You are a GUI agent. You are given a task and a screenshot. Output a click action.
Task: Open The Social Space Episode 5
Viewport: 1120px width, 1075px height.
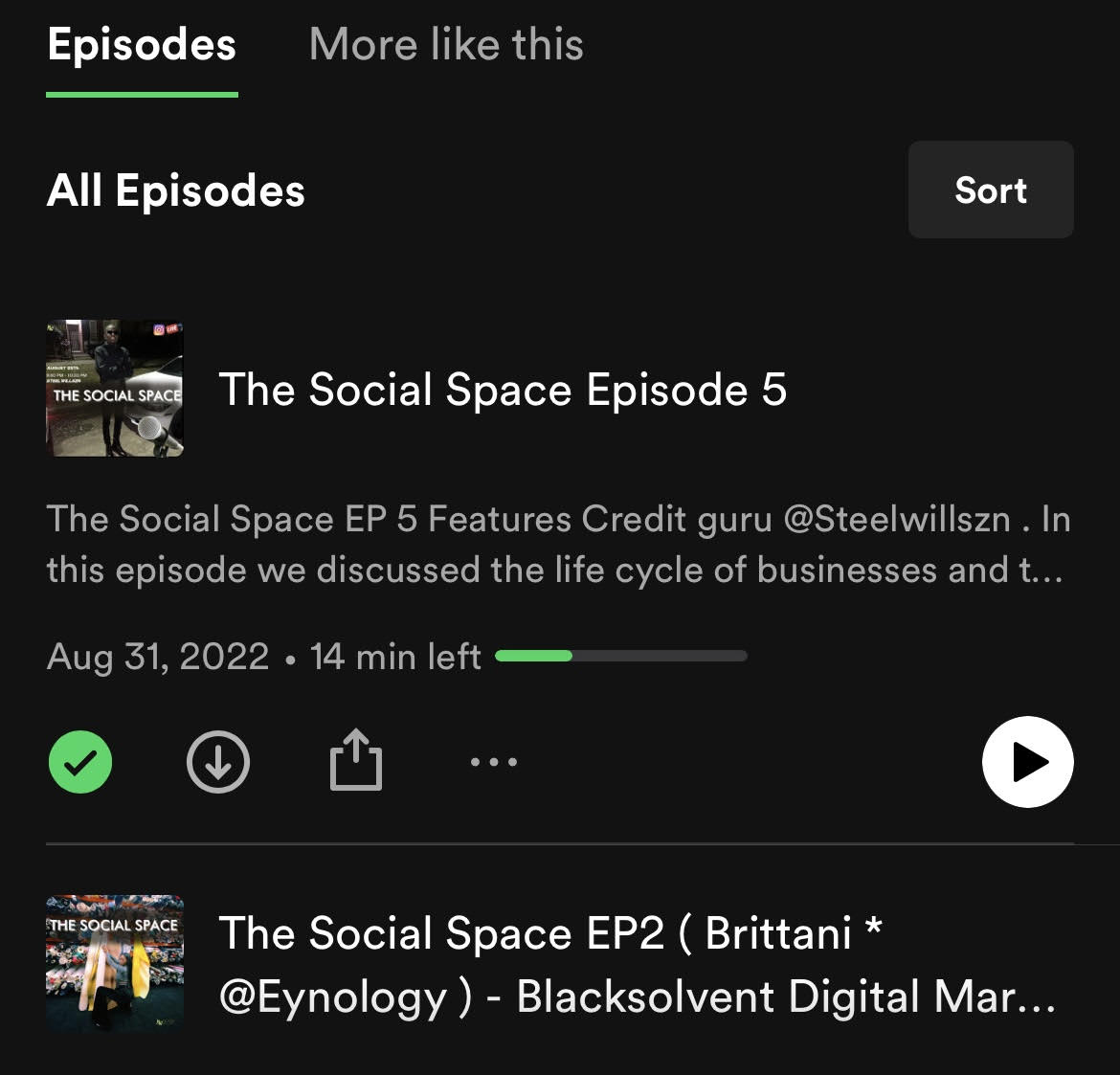(x=502, y=390)
